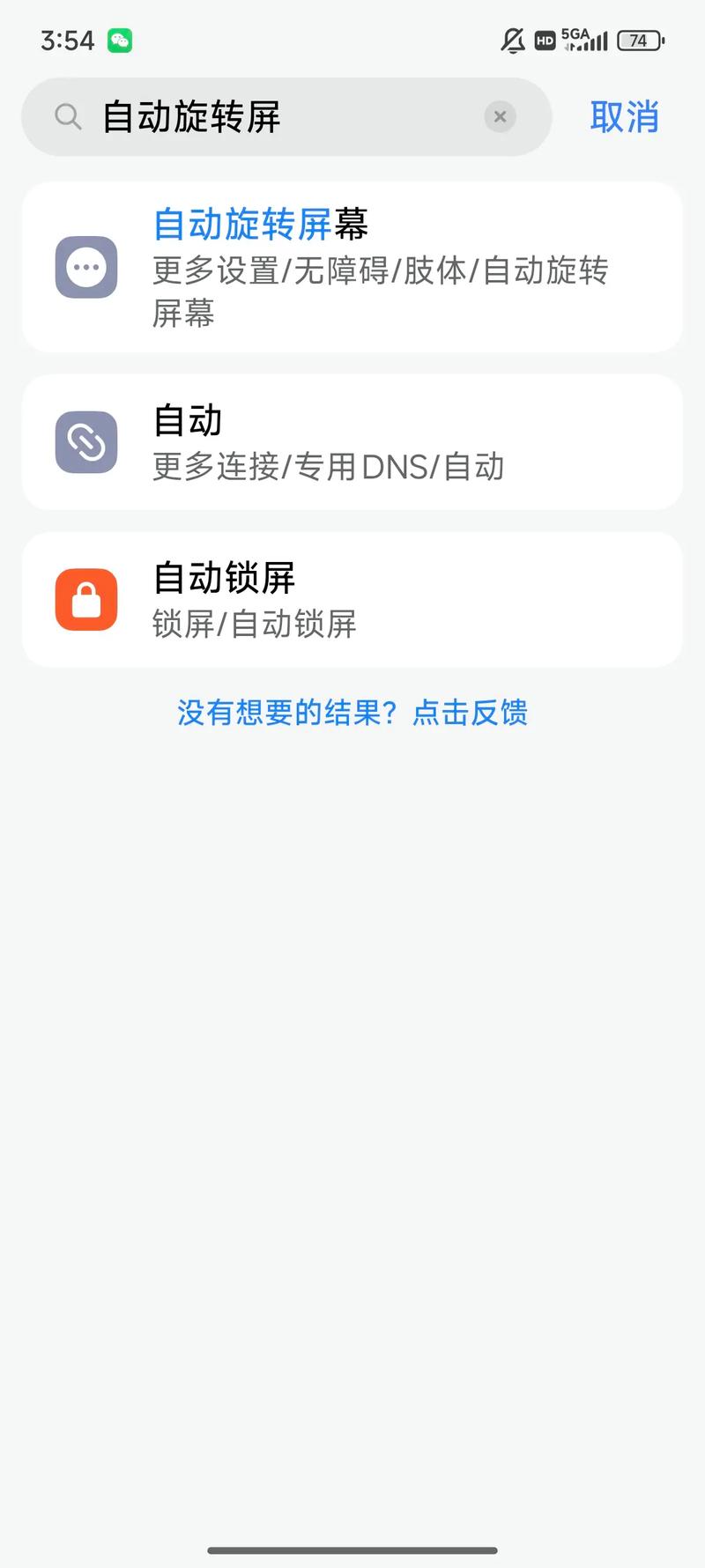Open the 自动旋转屏幕 search result
705x1568 pixels.
[x=352, y=267]
